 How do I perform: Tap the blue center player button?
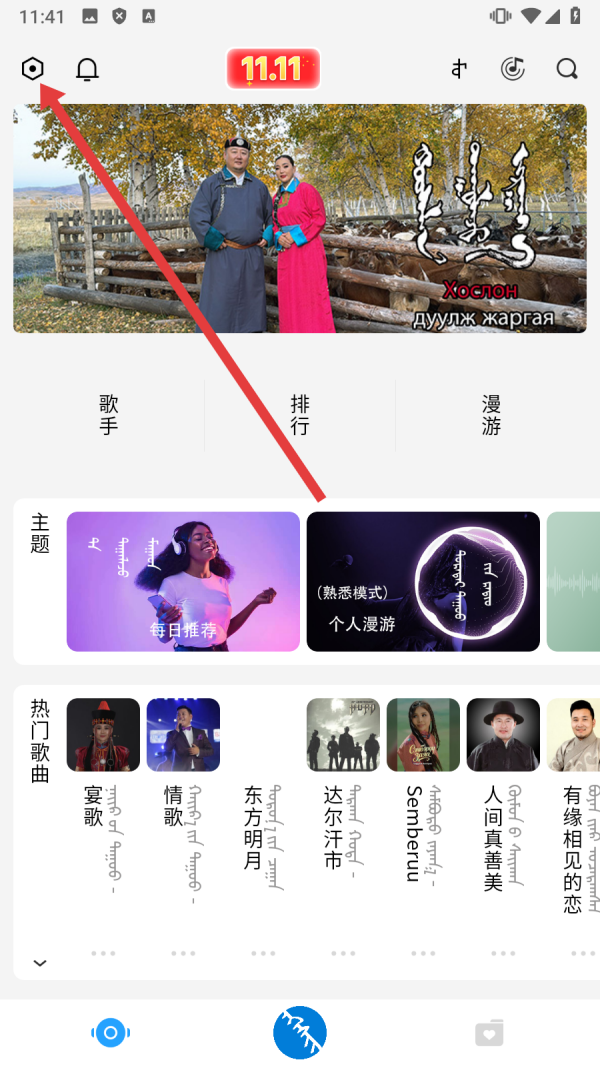point(300,1033)
